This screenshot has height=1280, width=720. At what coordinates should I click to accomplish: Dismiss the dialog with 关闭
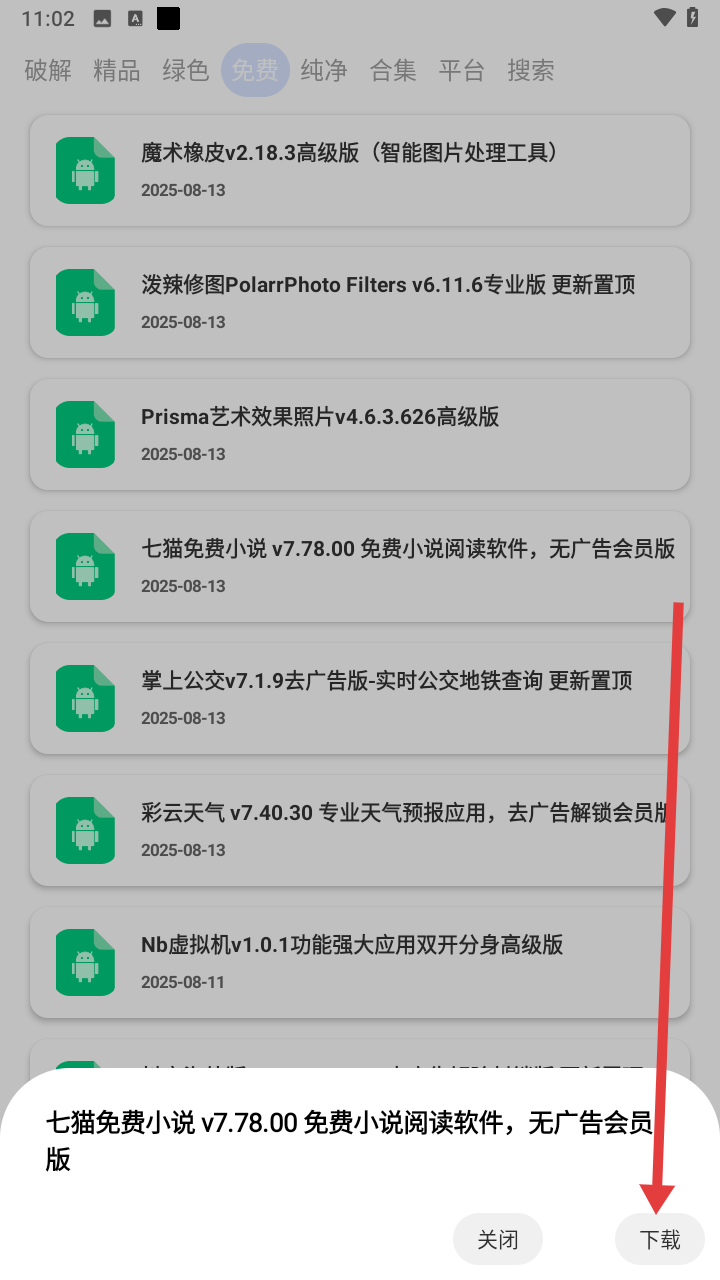tap(497, 1240)
